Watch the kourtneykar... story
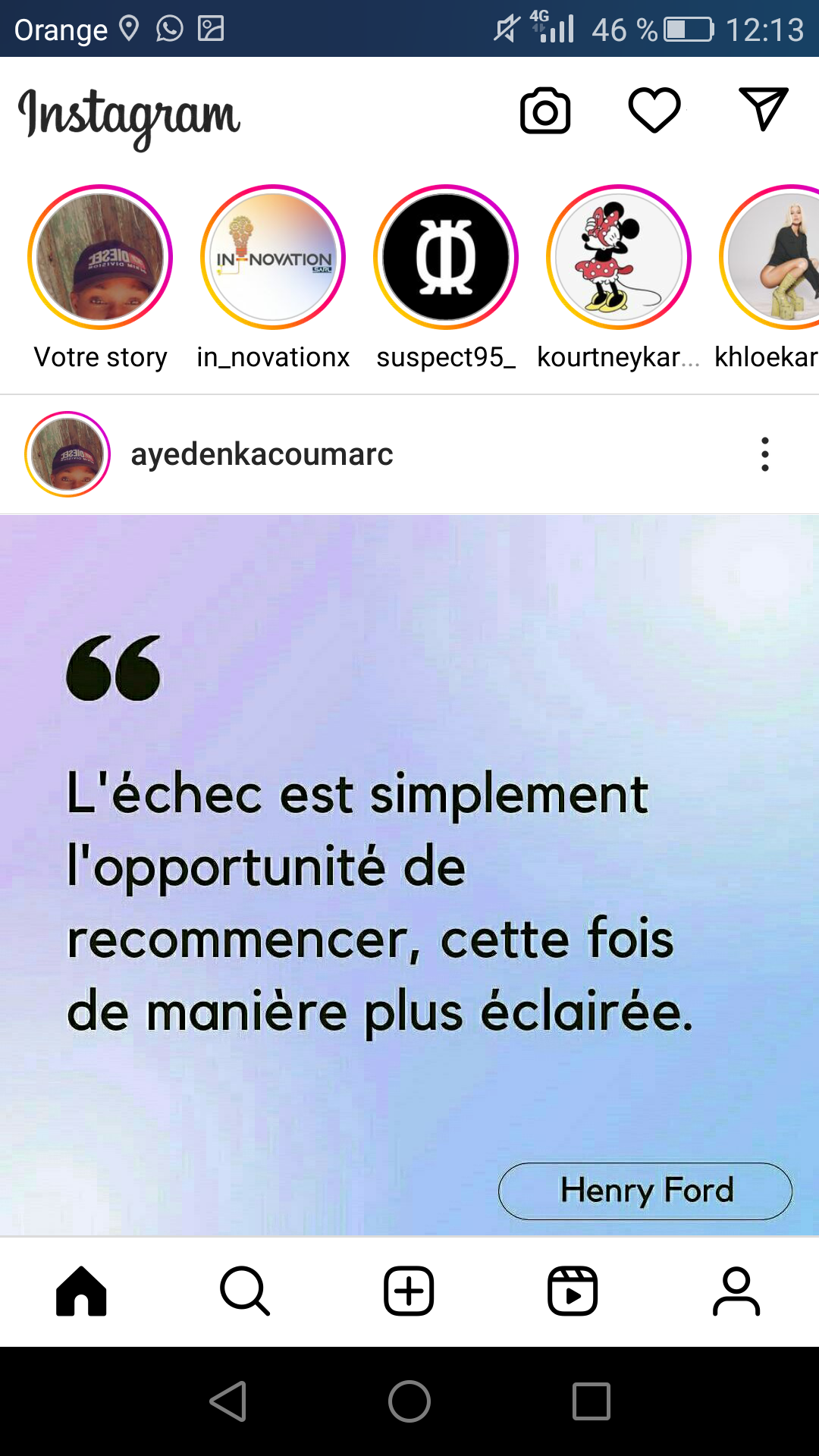The height and width of the screenshot is (1456, 819). (x=619, y=258)
